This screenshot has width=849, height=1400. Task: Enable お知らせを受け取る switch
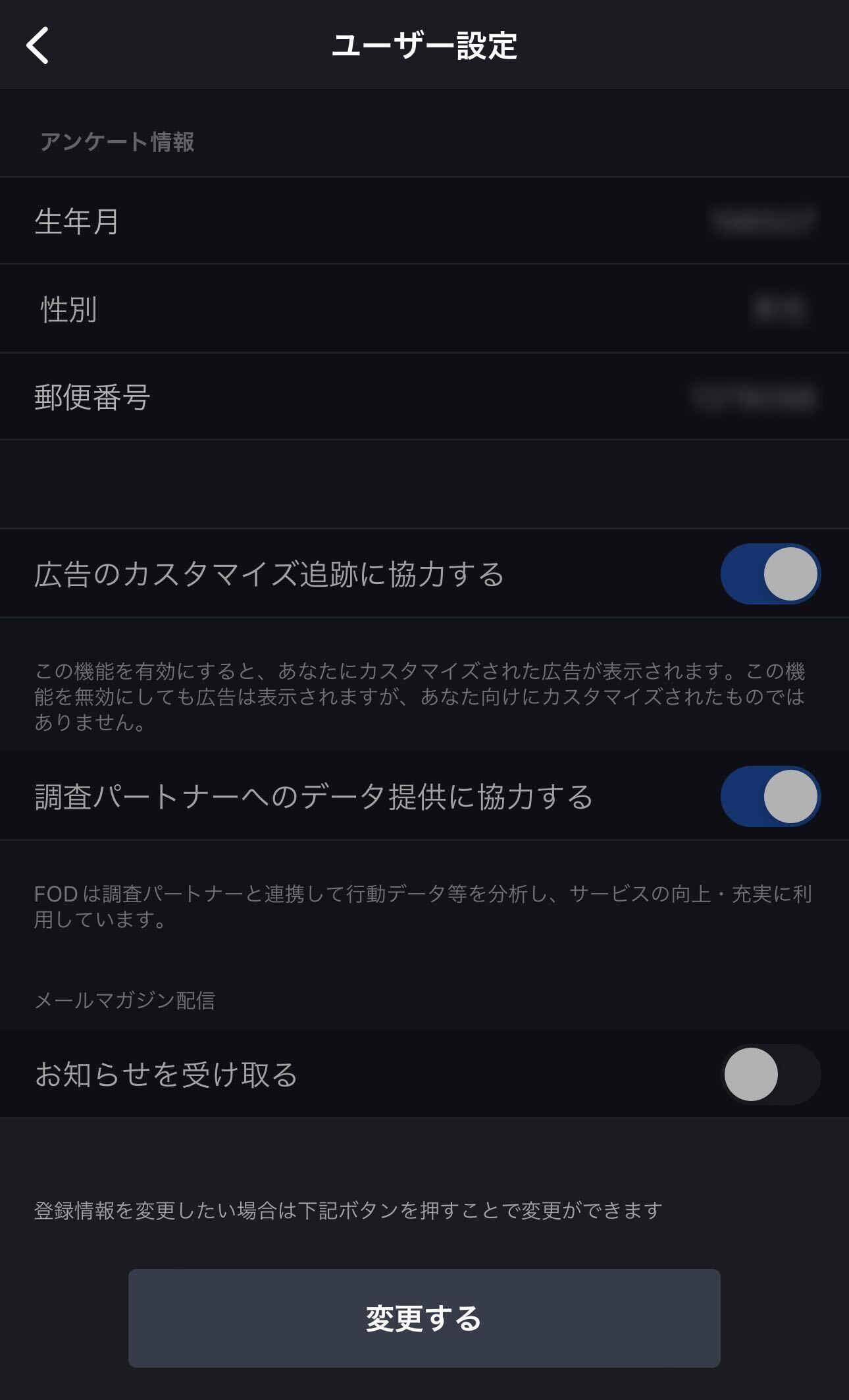(770, 1074)
